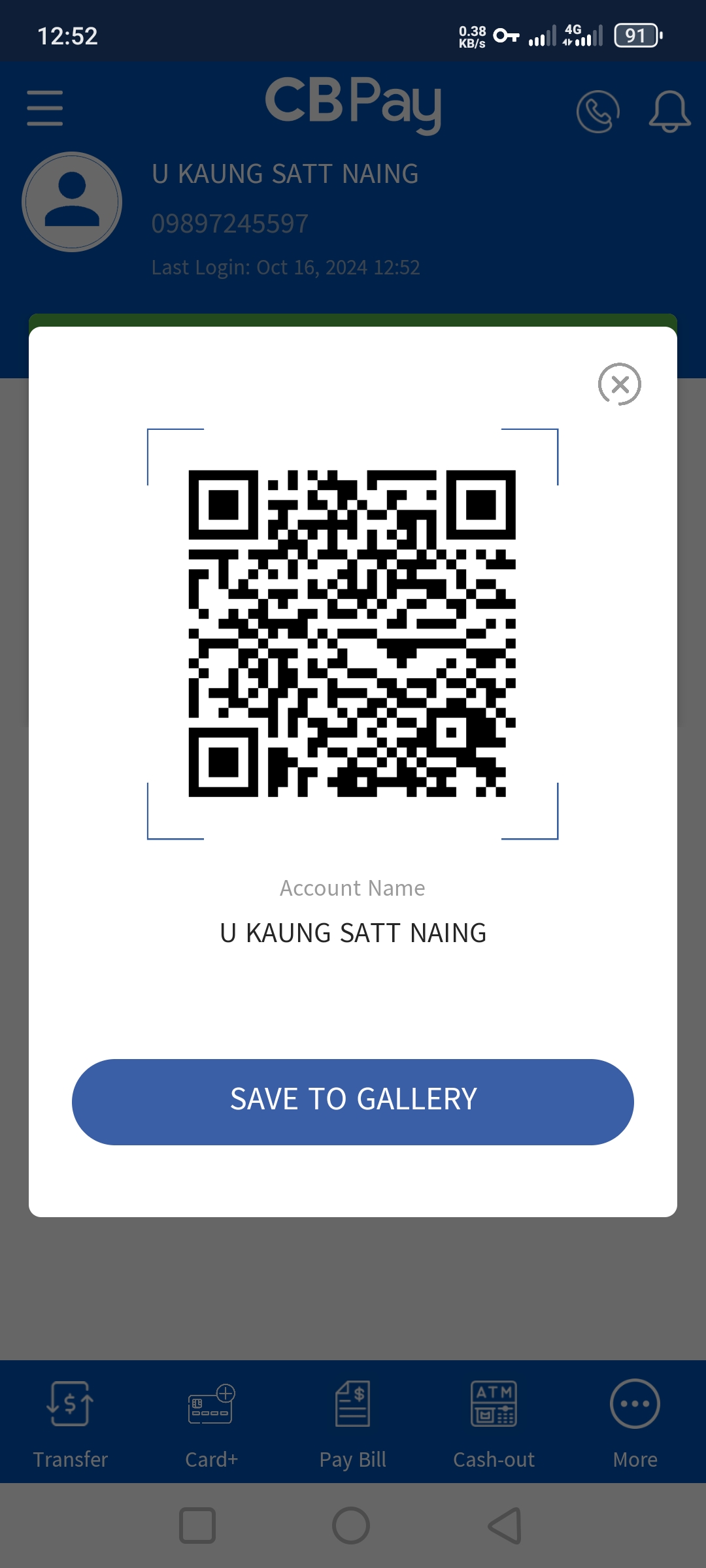This screenshot has width=706, height=1568.
Task: Open the call support phone icon
Action: pos(597,111)
